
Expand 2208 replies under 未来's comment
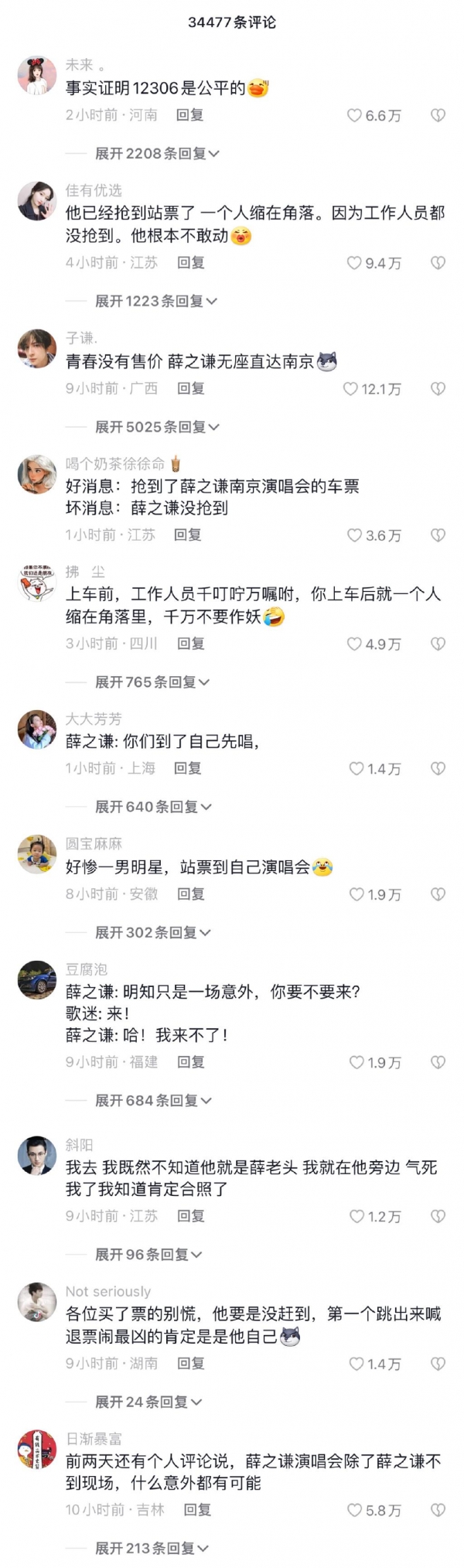point(157,154)
